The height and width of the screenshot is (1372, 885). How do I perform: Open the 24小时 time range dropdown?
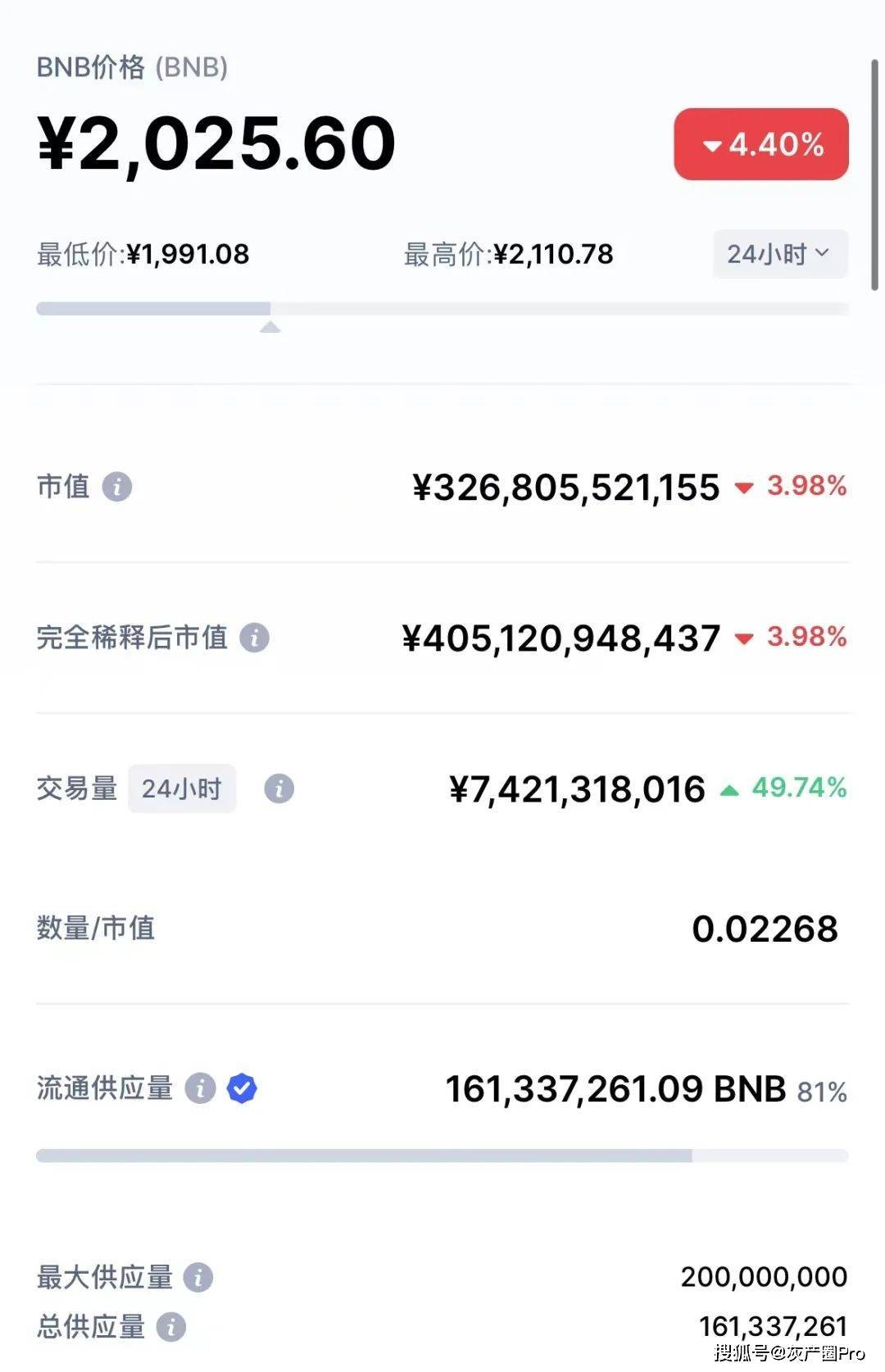[778, 255]
